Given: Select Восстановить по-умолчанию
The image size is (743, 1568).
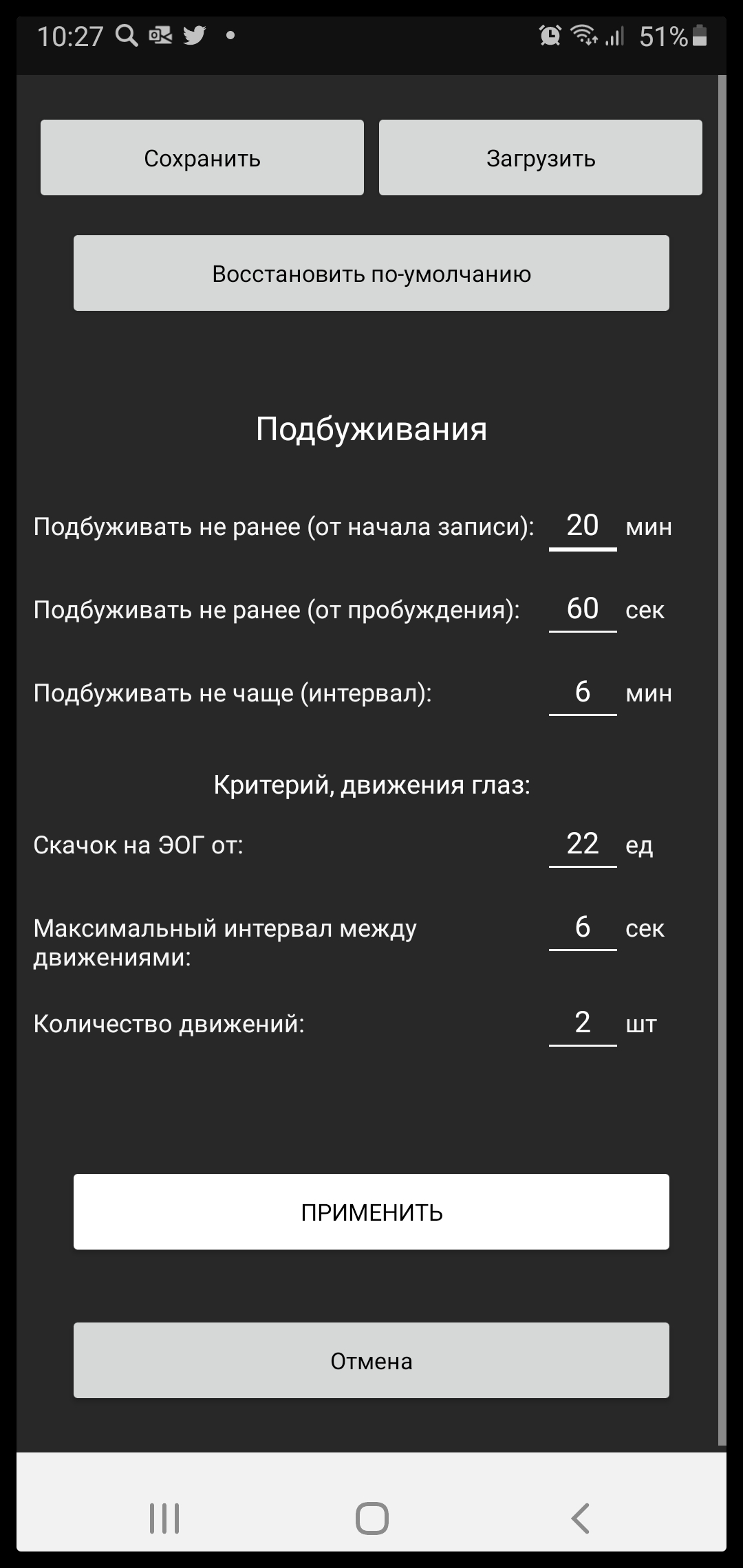Looking at the screenshot, I should point(371,273).
